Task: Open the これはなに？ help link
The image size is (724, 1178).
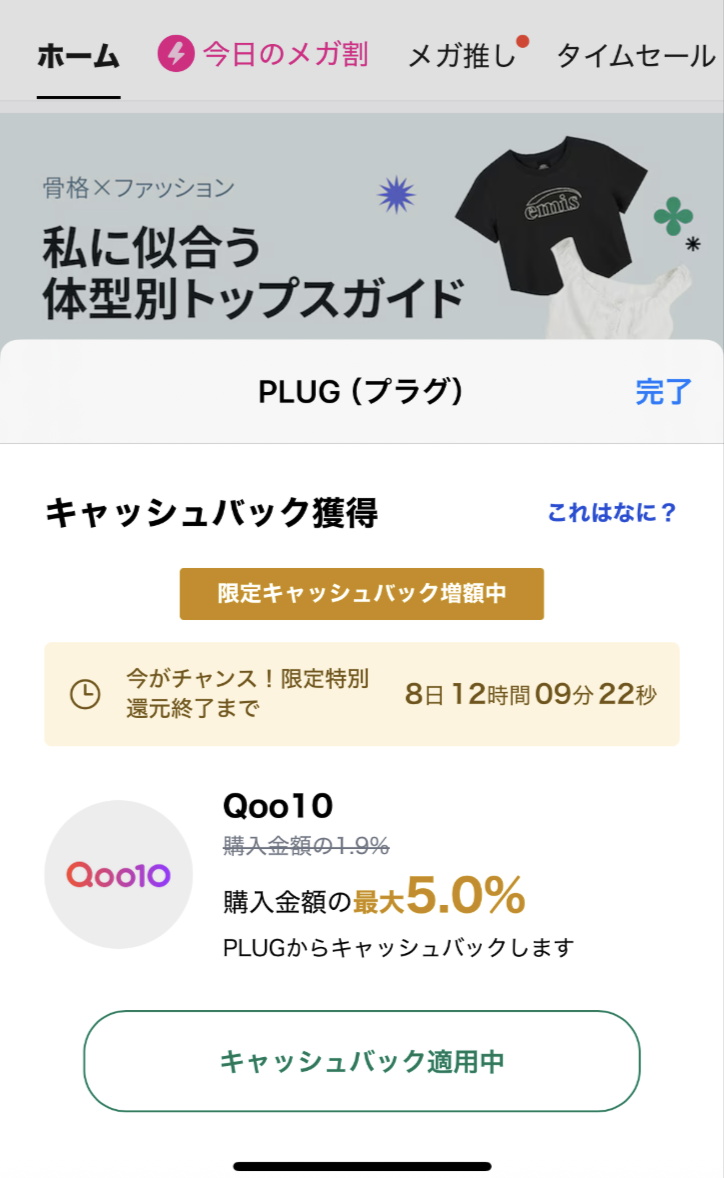Action: click(x=612, y=513)
